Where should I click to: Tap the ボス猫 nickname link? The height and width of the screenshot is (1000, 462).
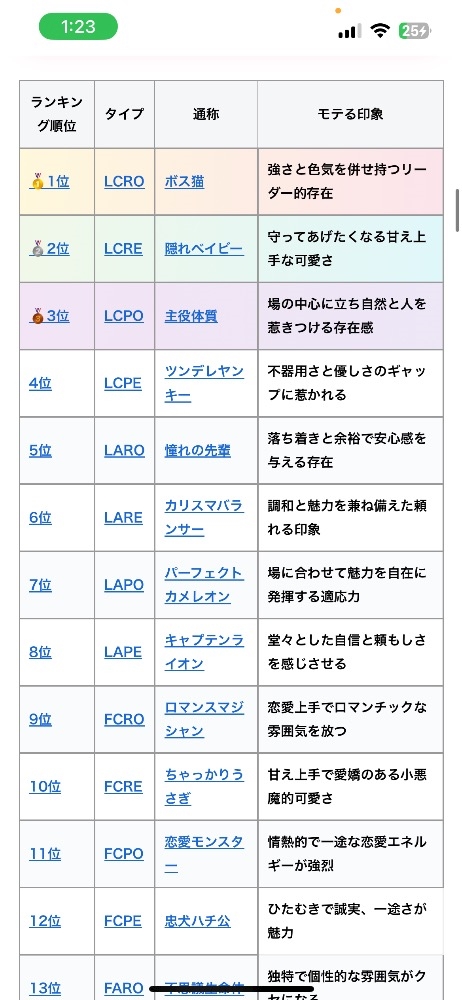pyautogui.click(x=184, y=182)
